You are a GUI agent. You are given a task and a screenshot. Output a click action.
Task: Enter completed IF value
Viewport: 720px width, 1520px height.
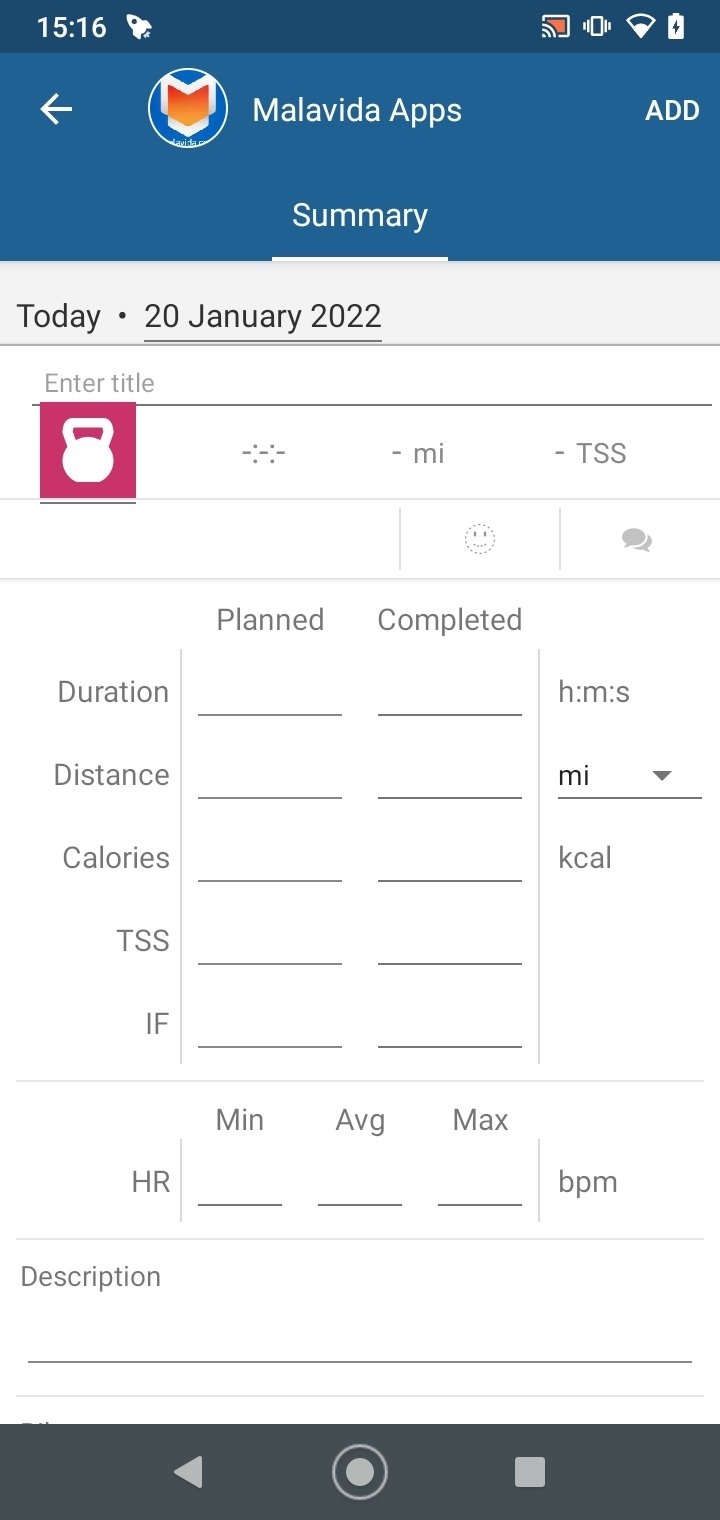(450, 1024)
